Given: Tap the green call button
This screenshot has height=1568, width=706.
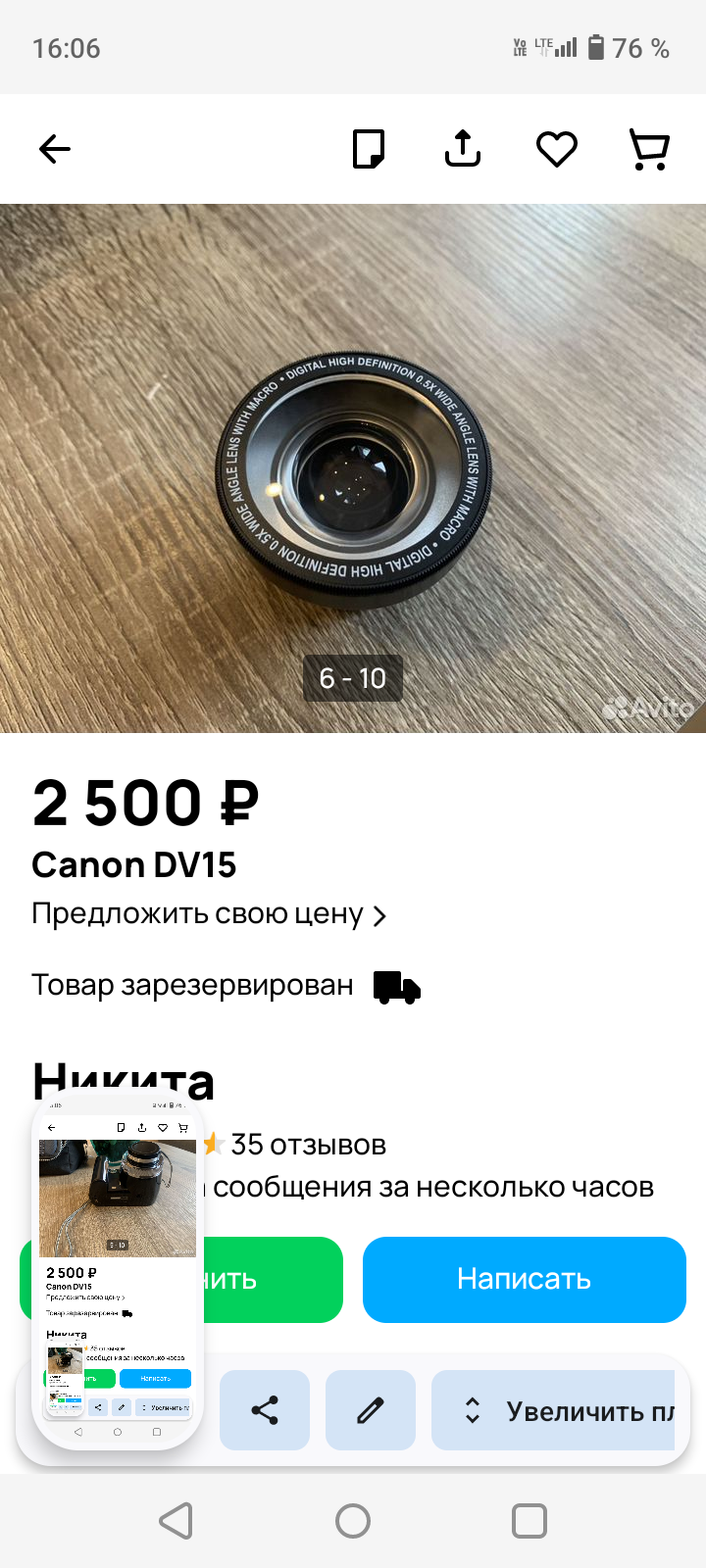Looking at the screenshot, I should [x=275, y=1279].
